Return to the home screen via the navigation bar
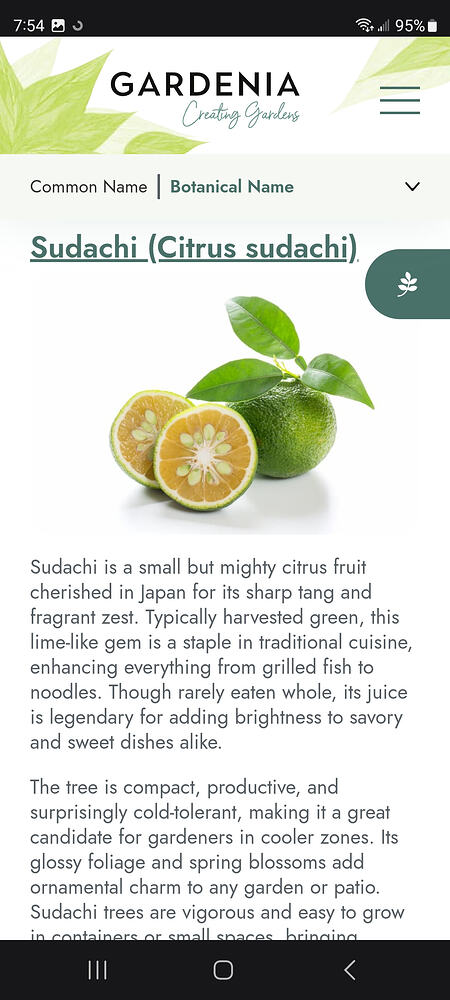The width and height of the screenshot is (450, 1000). (223, 970)
